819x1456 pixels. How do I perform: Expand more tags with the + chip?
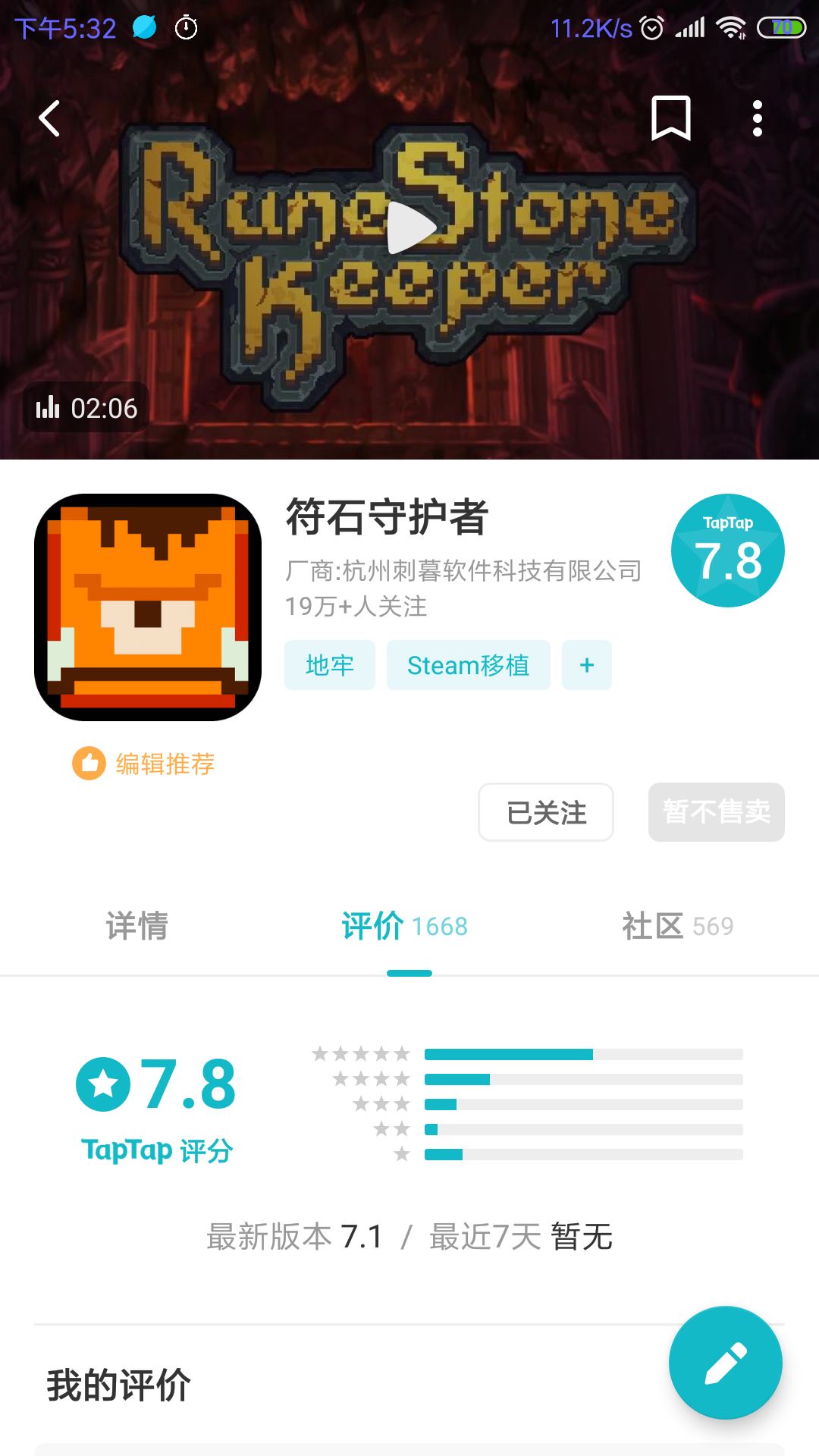click(x=585, y=665)
